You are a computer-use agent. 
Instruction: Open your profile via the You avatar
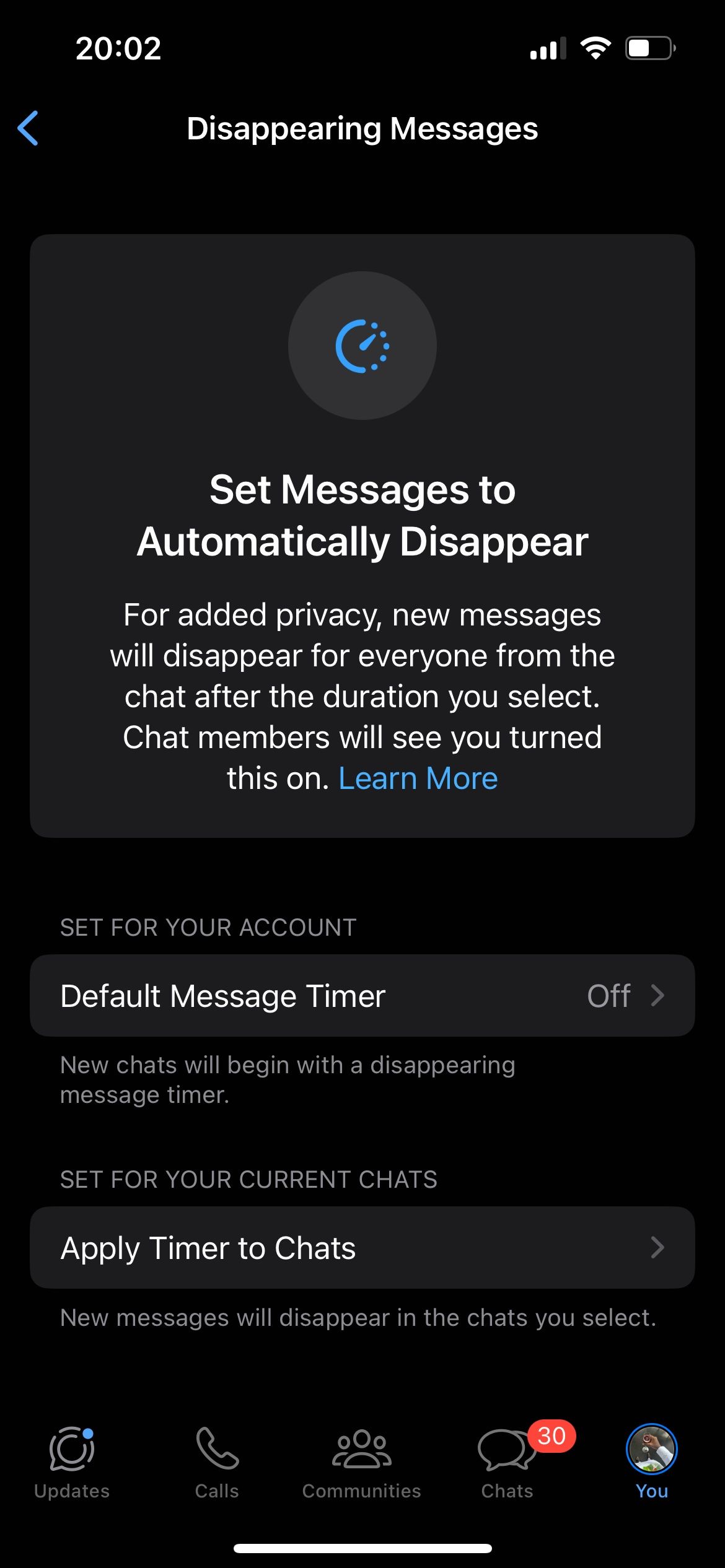pos(651,1449)
